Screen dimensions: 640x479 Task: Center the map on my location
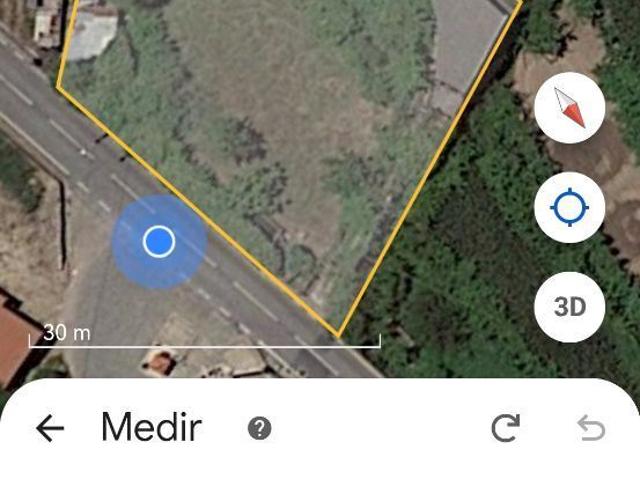[570, 208]
